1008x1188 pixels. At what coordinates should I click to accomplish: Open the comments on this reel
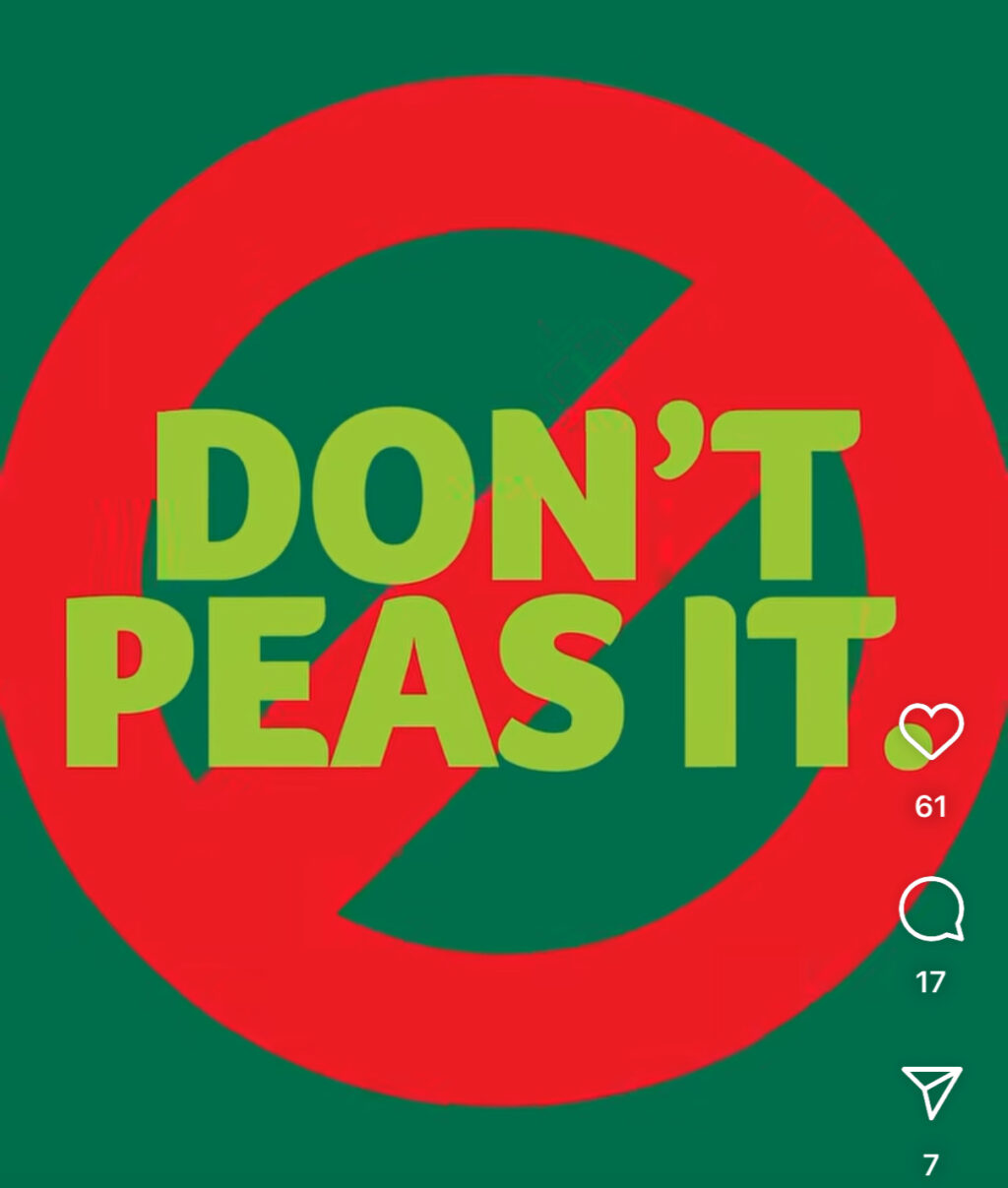pyautogui.click(x=930, y=909)
